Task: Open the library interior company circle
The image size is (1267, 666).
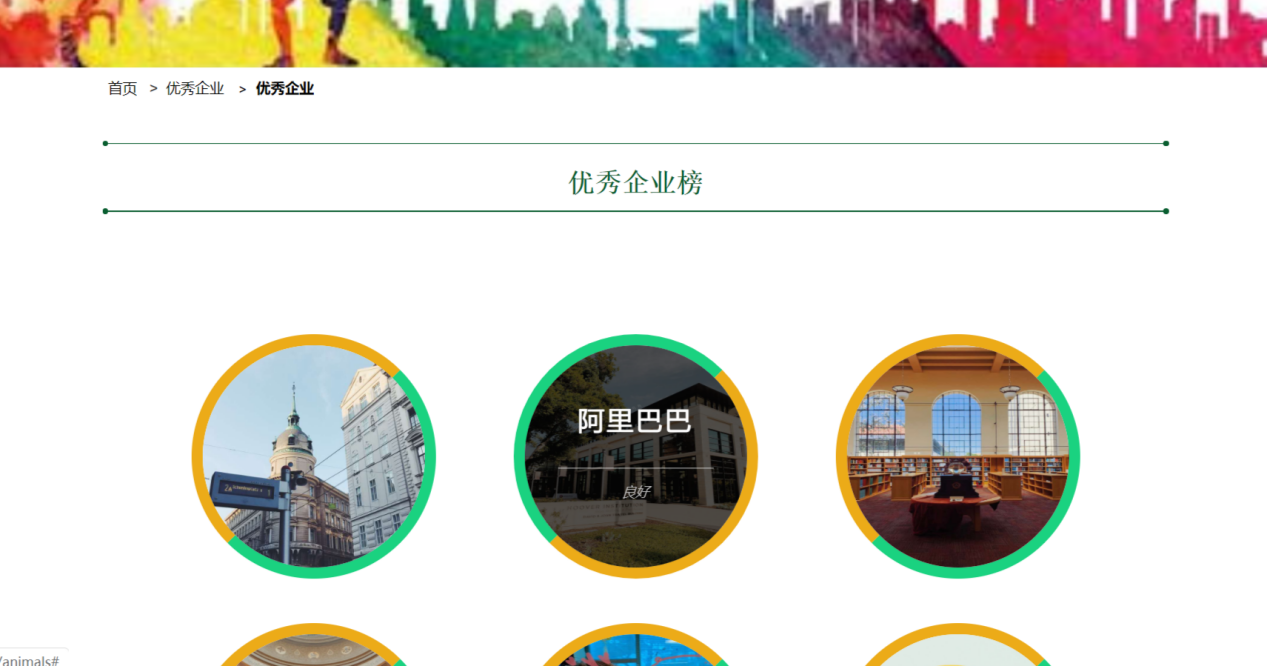Action: 957,456
